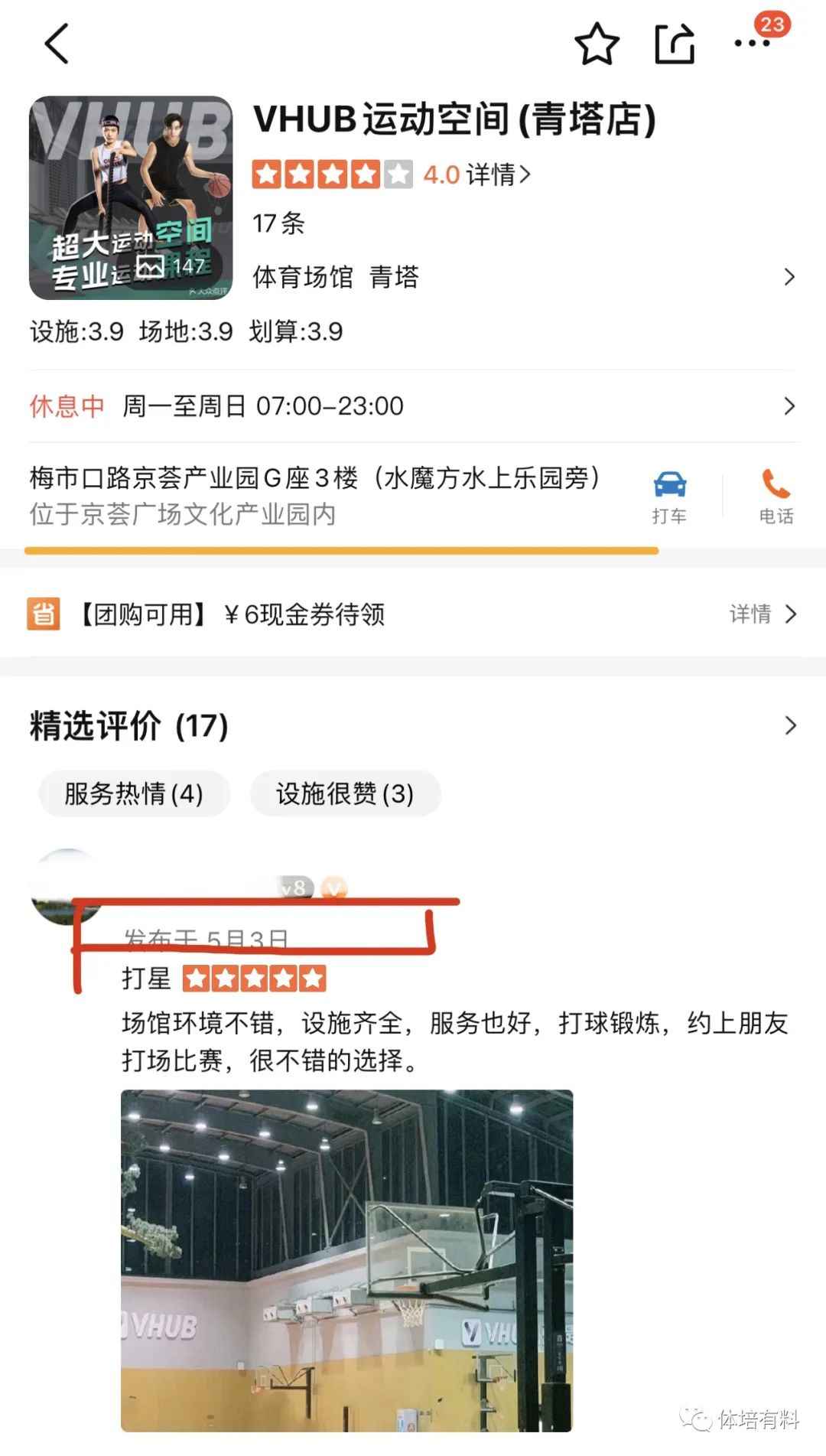
Task: Call the venue via 电话
Action: click(x=776, y=496)
